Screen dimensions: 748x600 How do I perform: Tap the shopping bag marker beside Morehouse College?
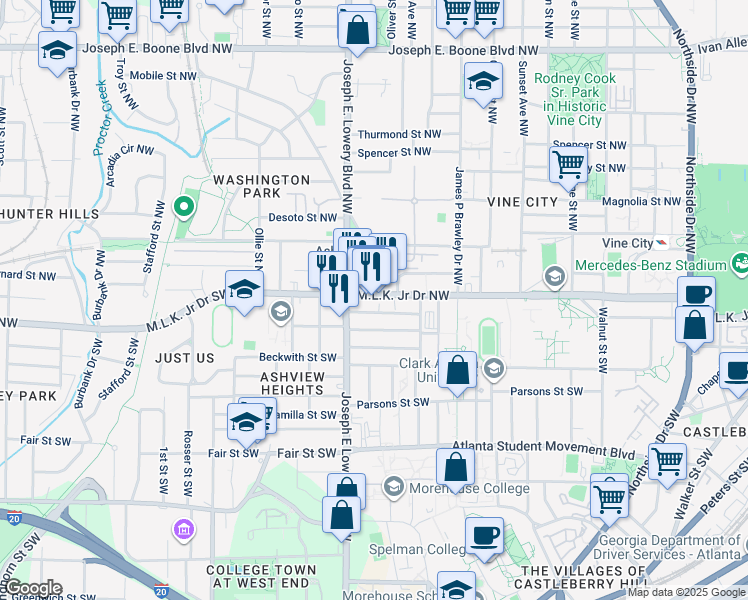click(455, 468)
